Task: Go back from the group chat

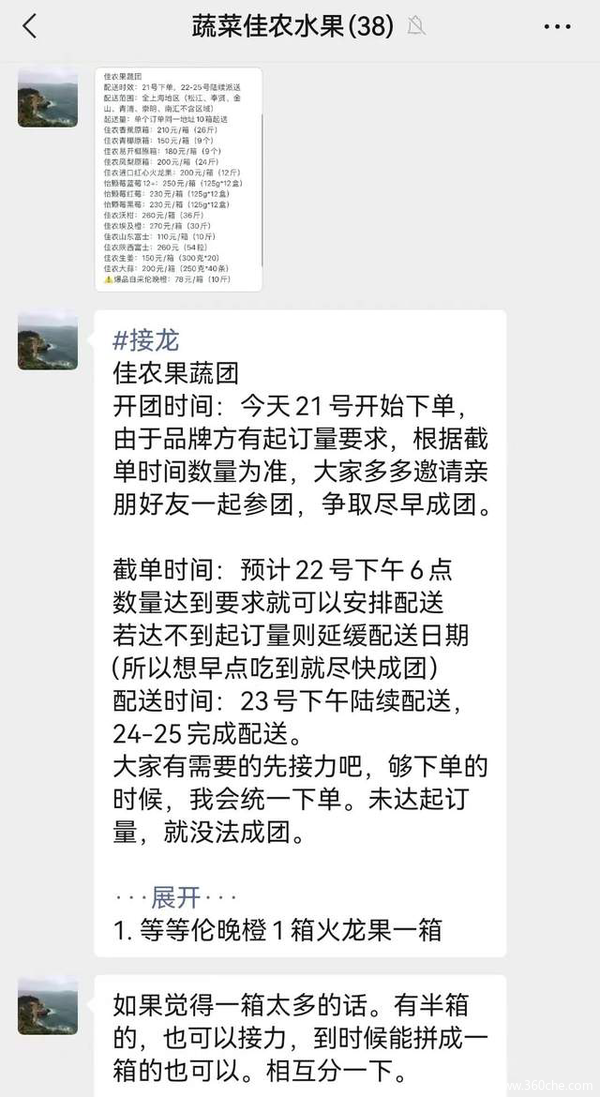Action: click(29, 27)
